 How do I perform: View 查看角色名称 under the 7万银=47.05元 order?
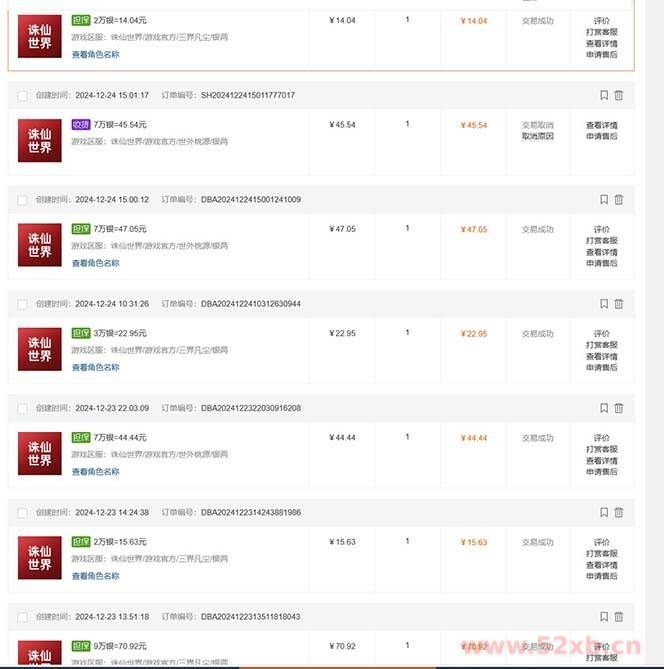95,263
